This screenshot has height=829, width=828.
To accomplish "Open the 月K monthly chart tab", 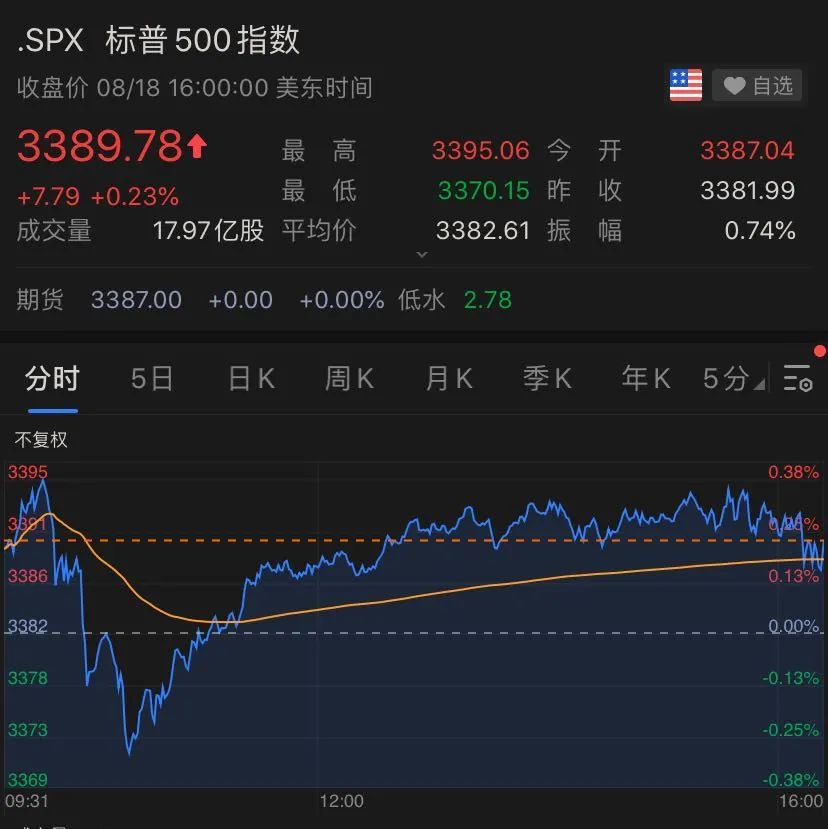I will click(x=448, y=379).
